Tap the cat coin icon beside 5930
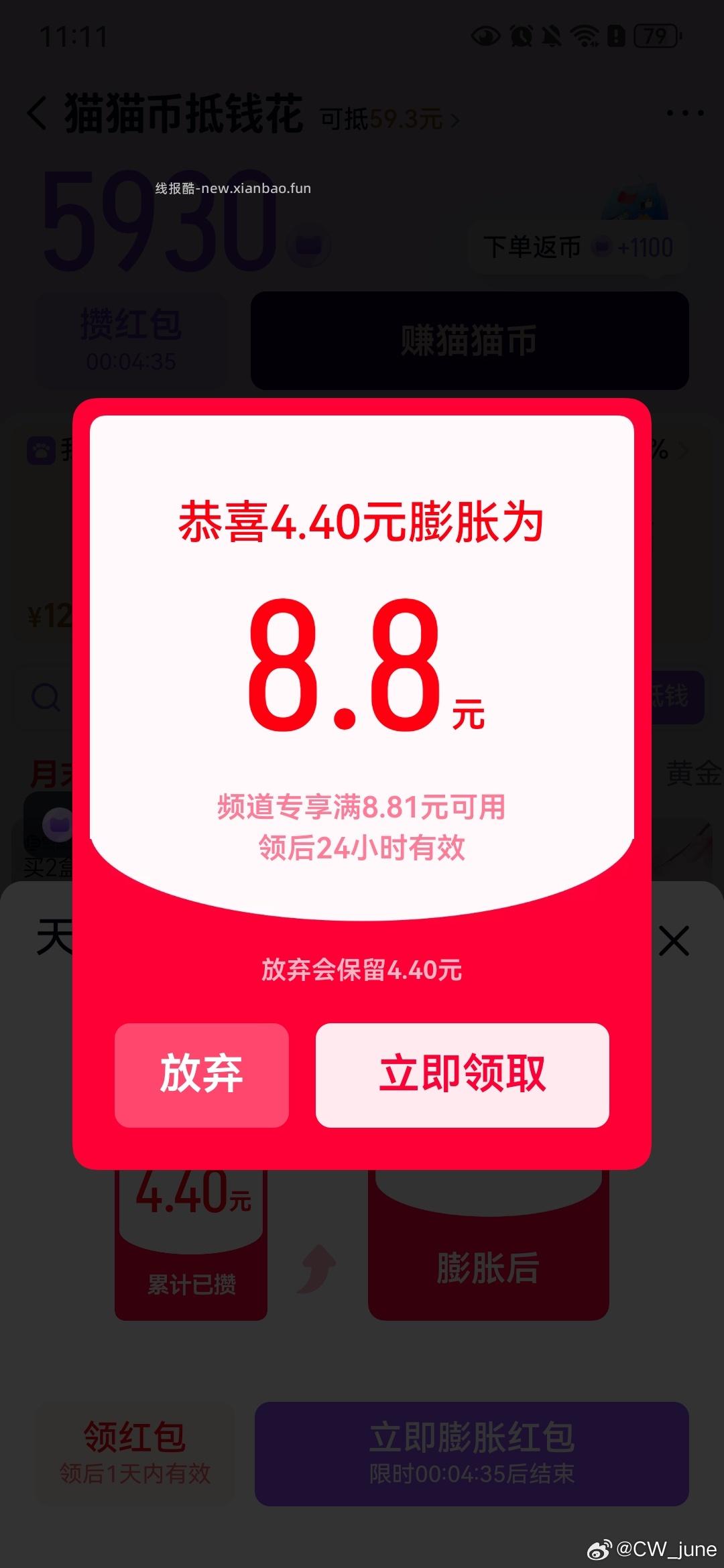This screenshot has width=724, height=1568. coord(307,247)
